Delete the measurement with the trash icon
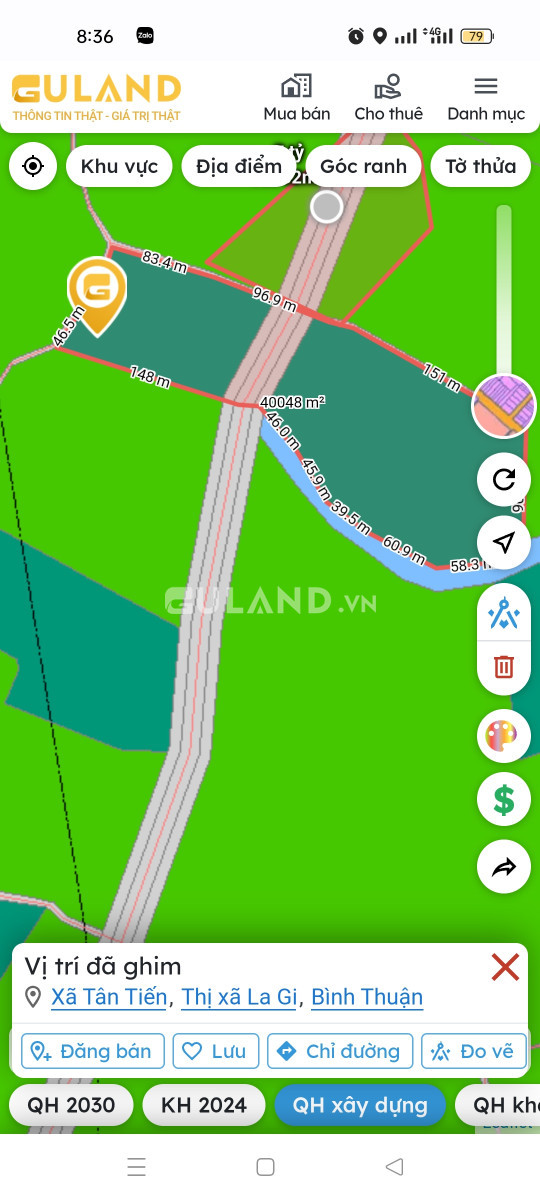The height and width of the screenshot is (1200, 540). click(504, 666)
